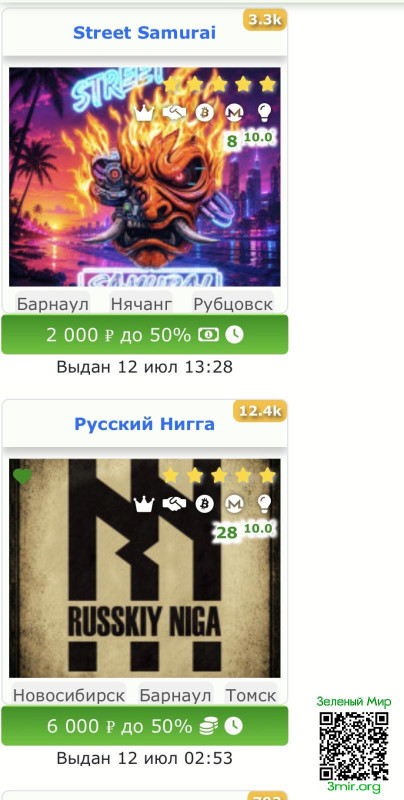
Task: Select Барнаул chip under Street Samurai
Action: click(x=53, y=304)
